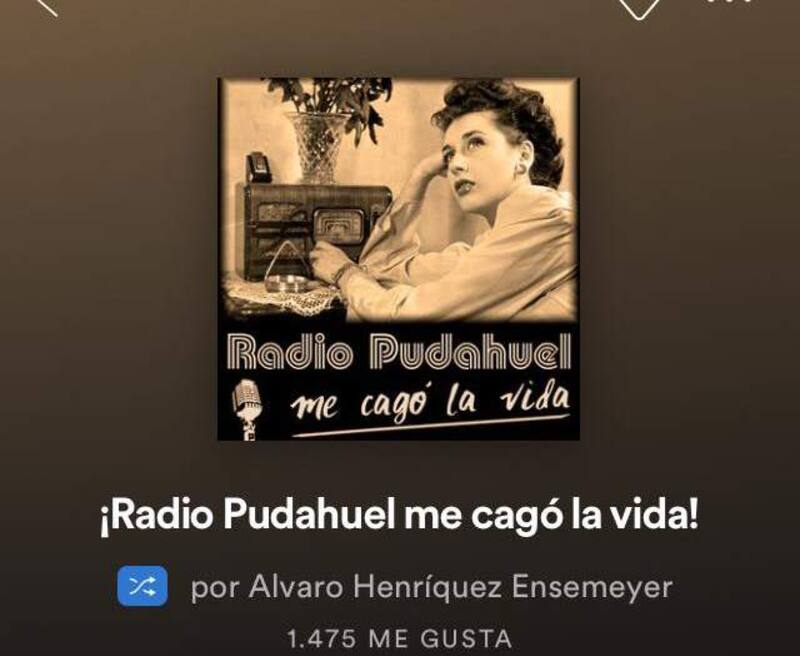Tap the blue shuffle icon
Viewport: 800px width, 656px height.
(x=142, y=587)
